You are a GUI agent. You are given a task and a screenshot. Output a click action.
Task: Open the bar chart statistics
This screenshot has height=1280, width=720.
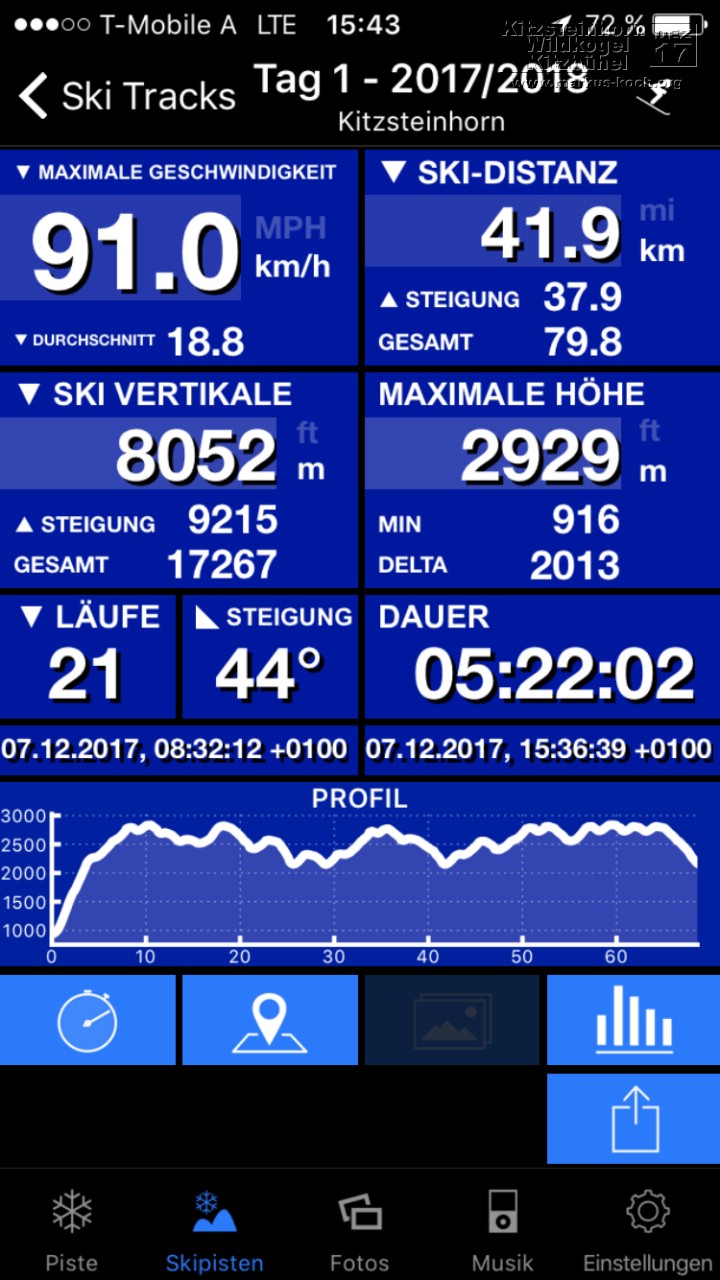pos(633,1020)
